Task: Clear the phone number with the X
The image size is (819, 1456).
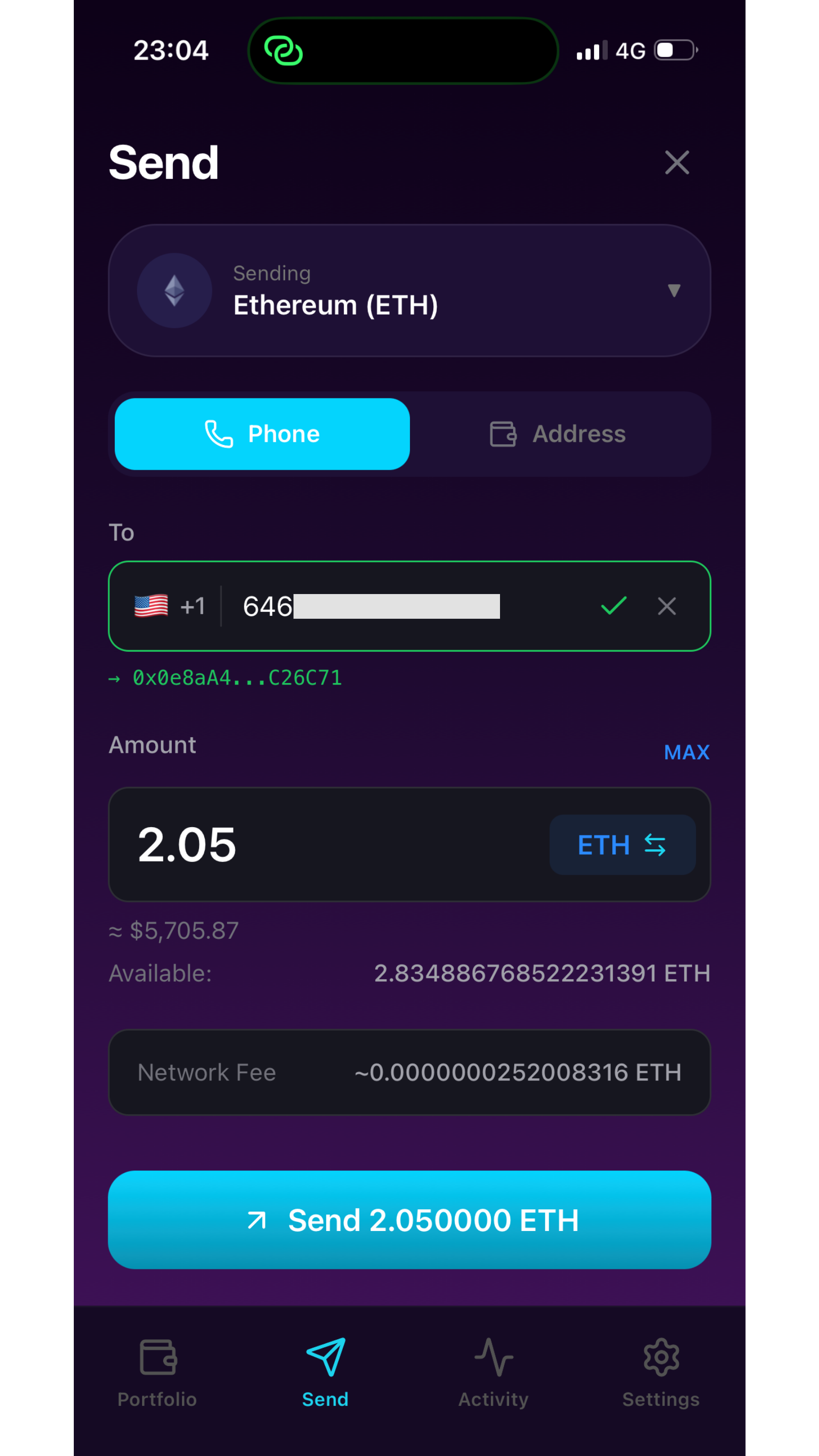Action: point(667,606)
